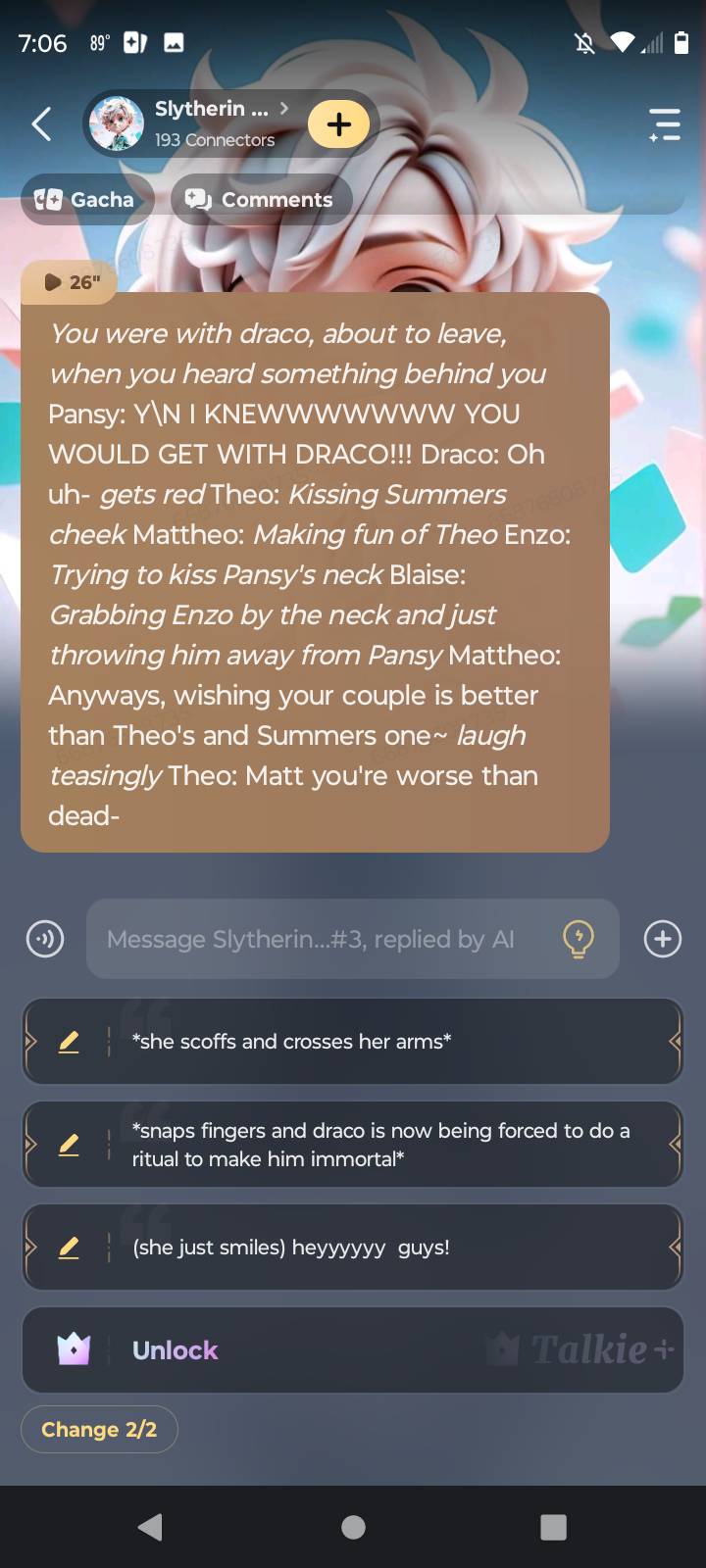This screenshot has width=706, height=1568.
Task: Go to the Android home screen
Action: click(x=353, y=1527)
